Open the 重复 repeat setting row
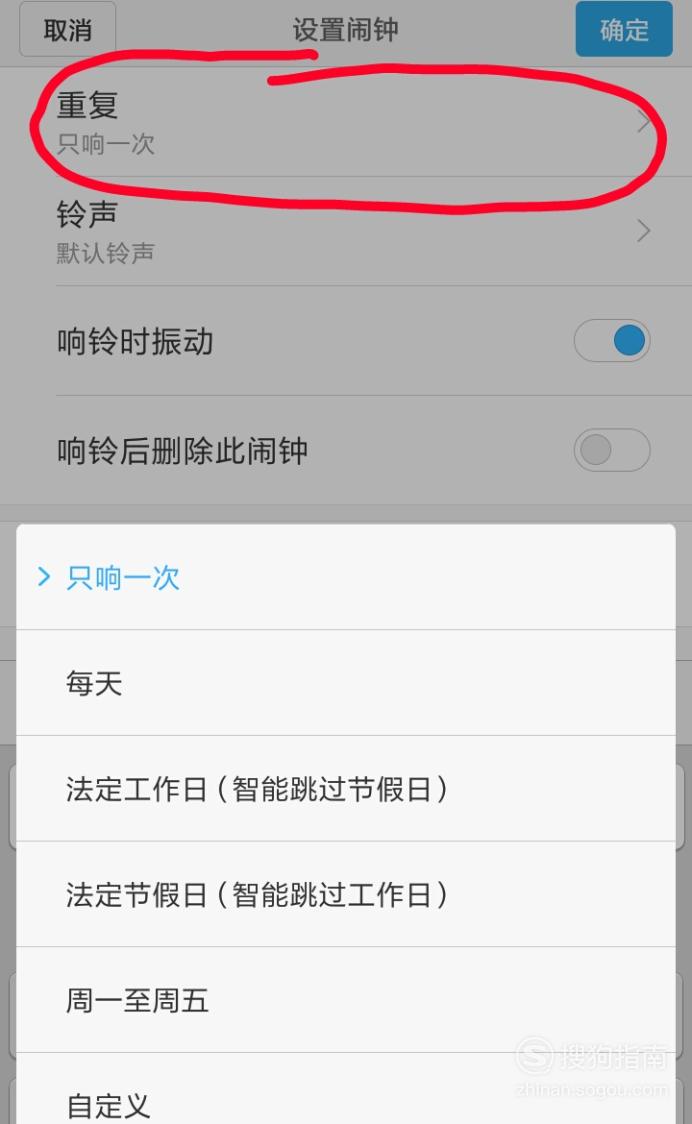692x1124 pixels. pyautogui.click(x=346, y=123)
